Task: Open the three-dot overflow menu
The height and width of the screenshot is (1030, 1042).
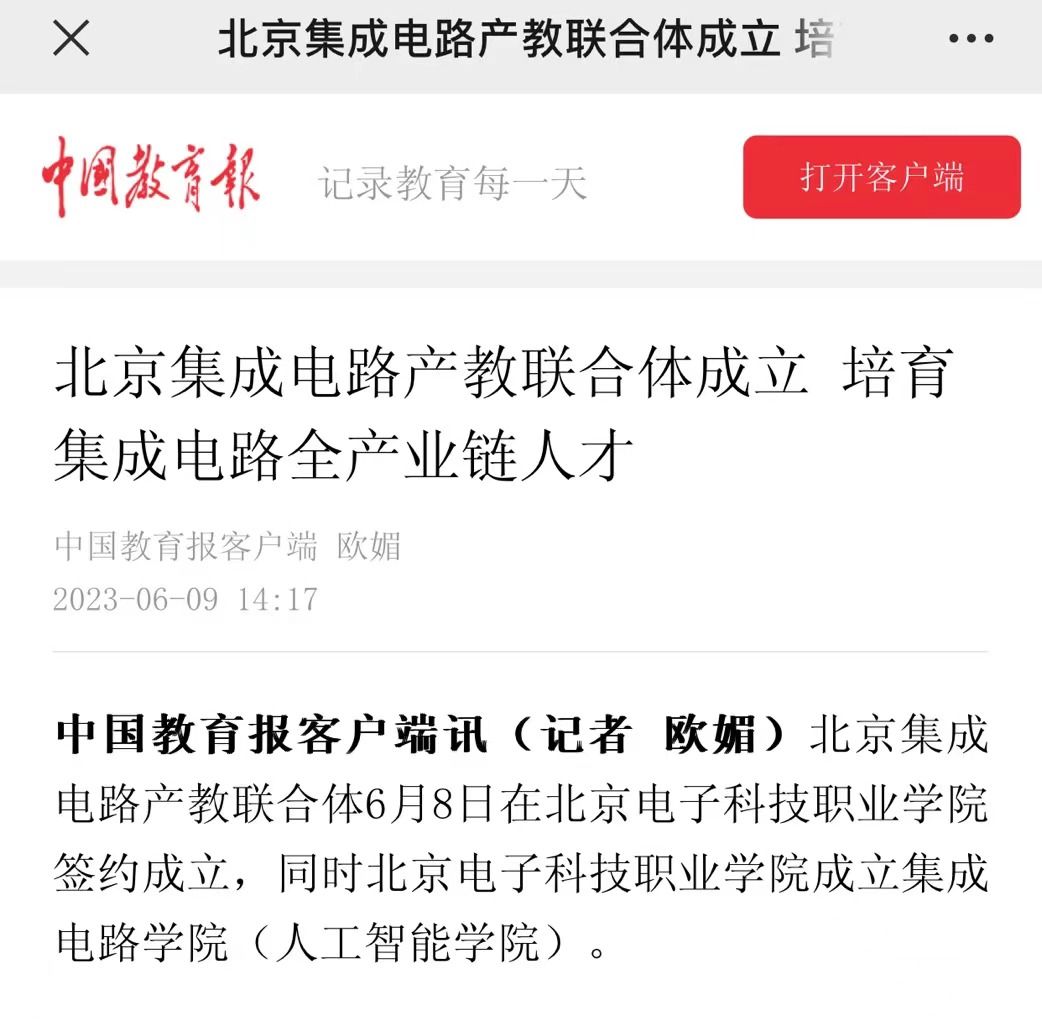Action: 970,40
